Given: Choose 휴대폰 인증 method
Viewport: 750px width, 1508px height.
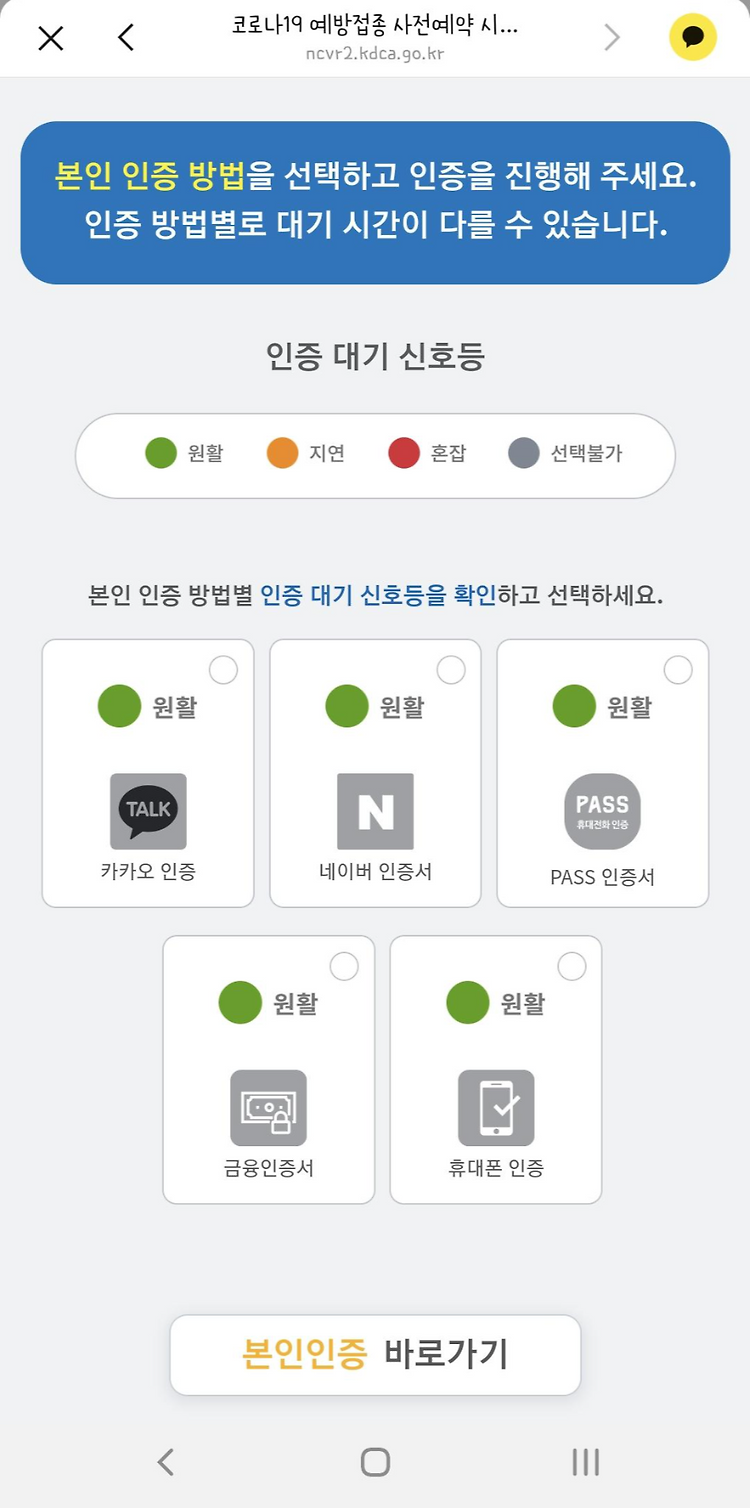Looking at the screenshot, I should (496, 1070).
